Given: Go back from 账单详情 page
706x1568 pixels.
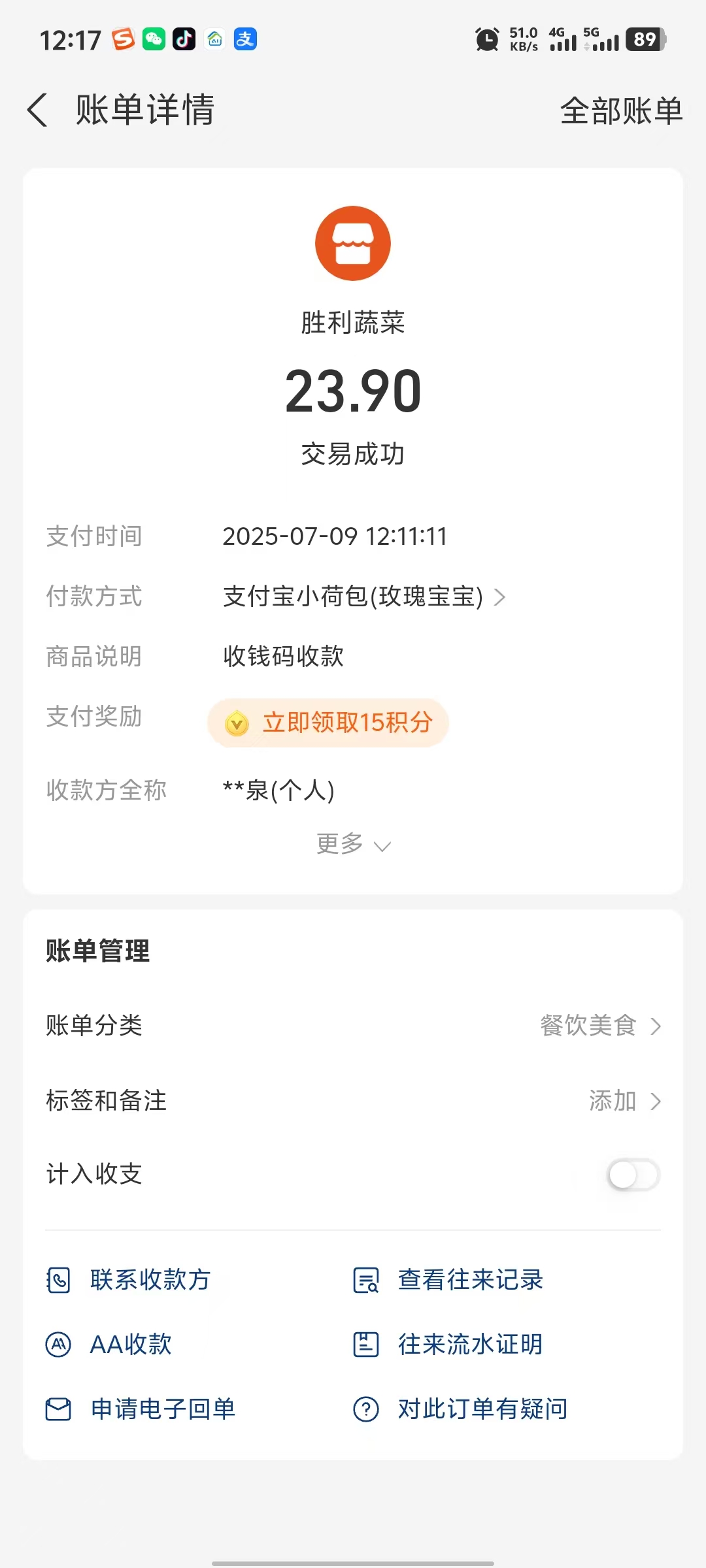Looking at the screenshot, I should point(38,110).
